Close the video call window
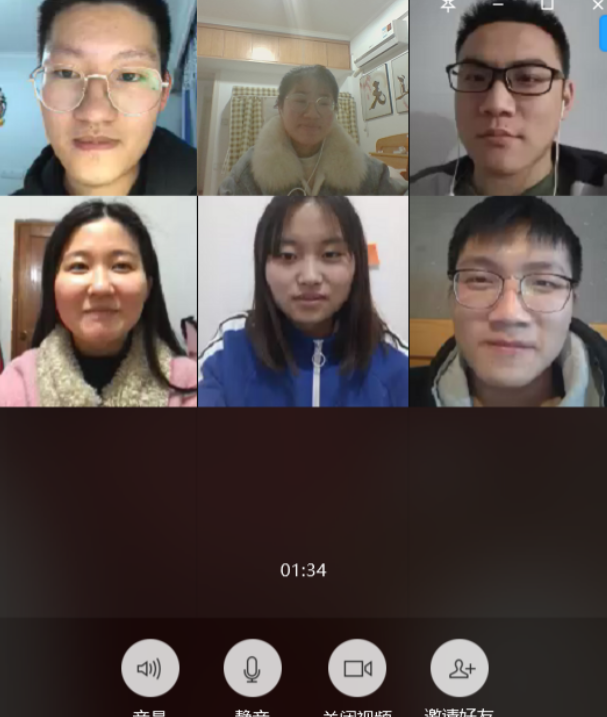 tap(597, 6)
